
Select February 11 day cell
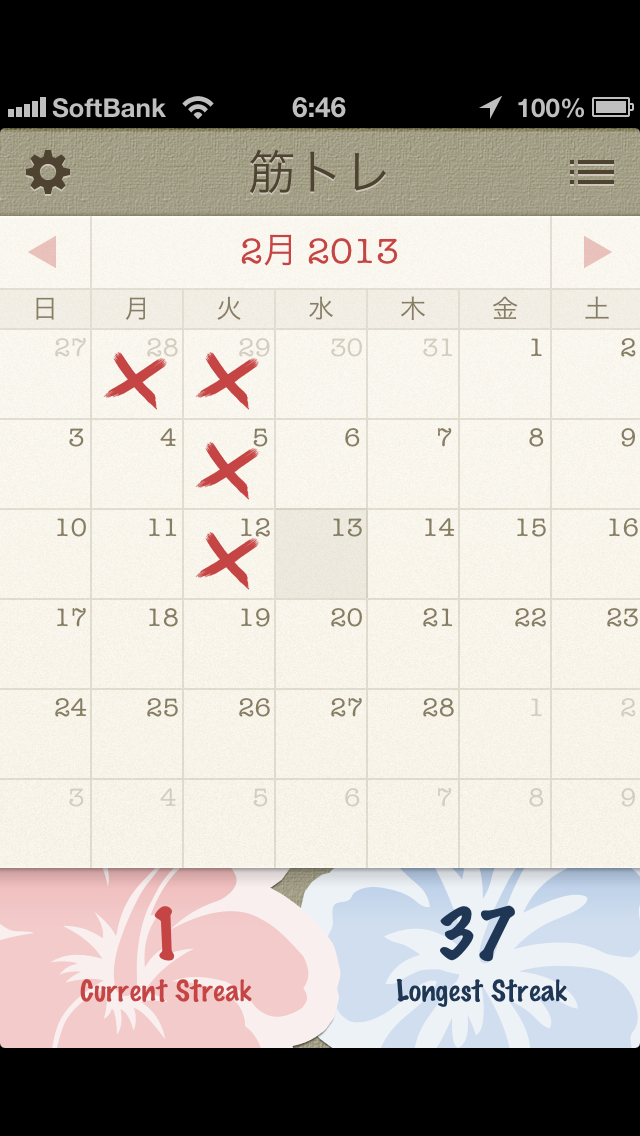(137, 554)
